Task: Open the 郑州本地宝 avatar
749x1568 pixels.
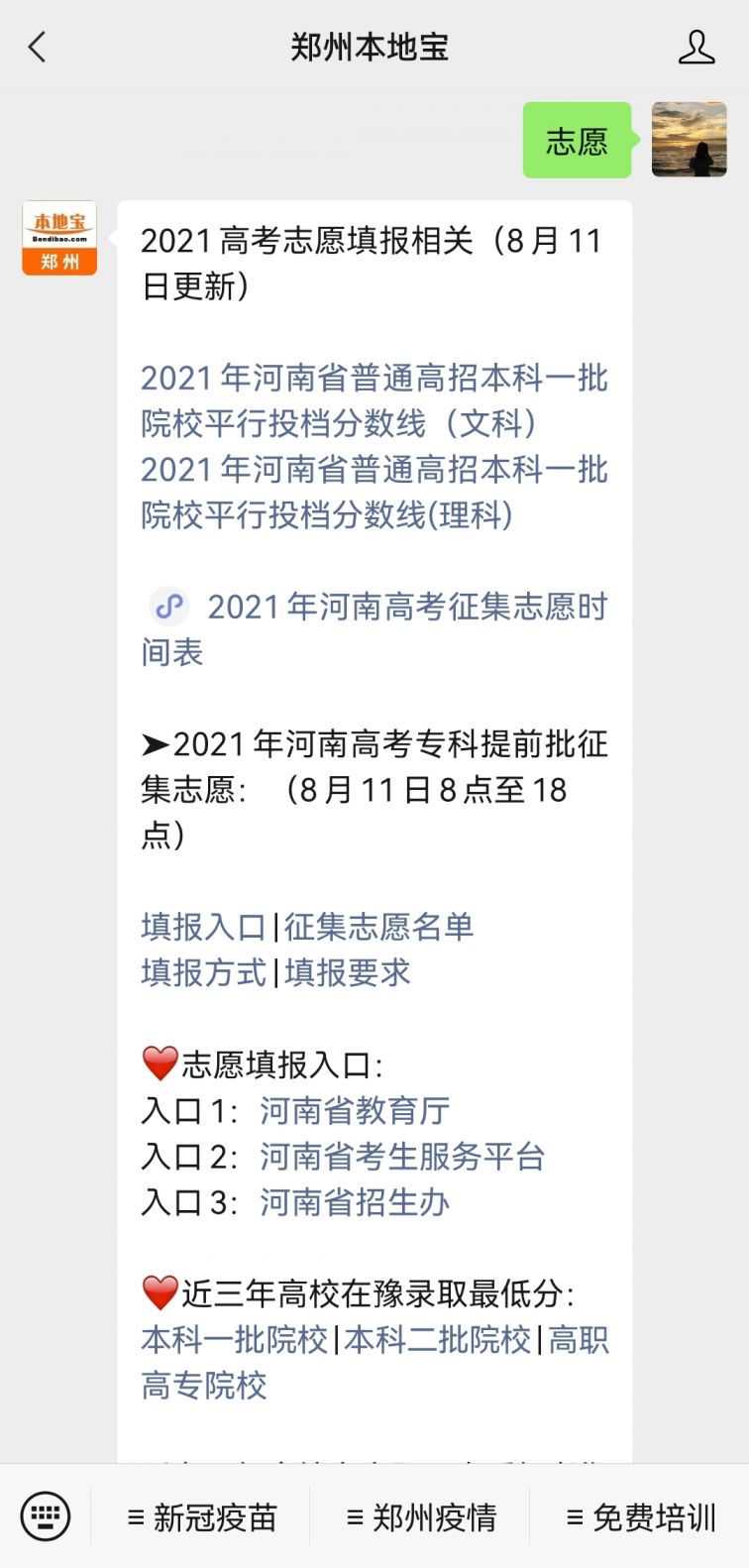Action: tap(59, 238)
